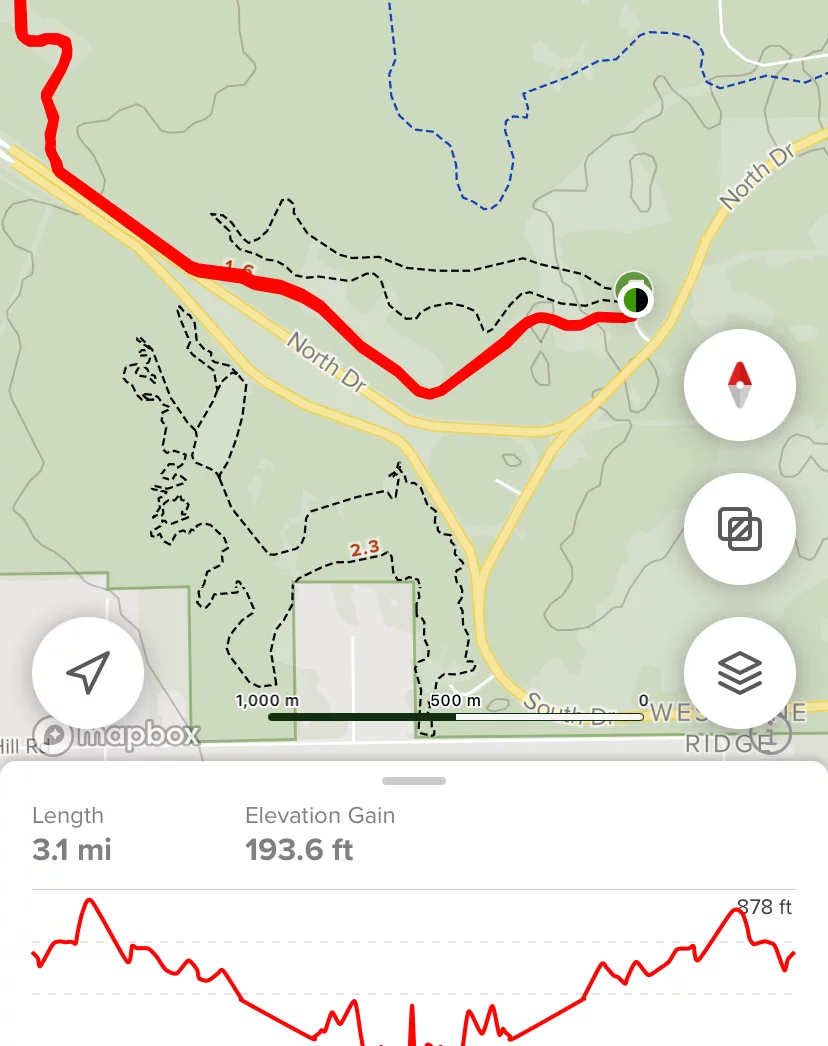
Task: Tap the compass to reset map orientation
Action: (739, 385)
